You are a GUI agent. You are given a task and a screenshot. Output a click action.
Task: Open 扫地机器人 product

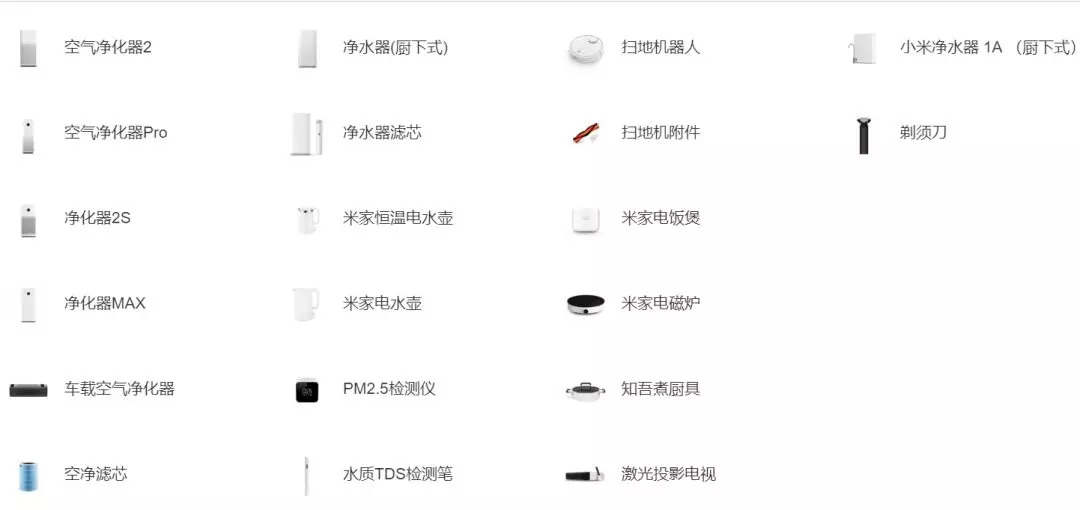point(660,47)
